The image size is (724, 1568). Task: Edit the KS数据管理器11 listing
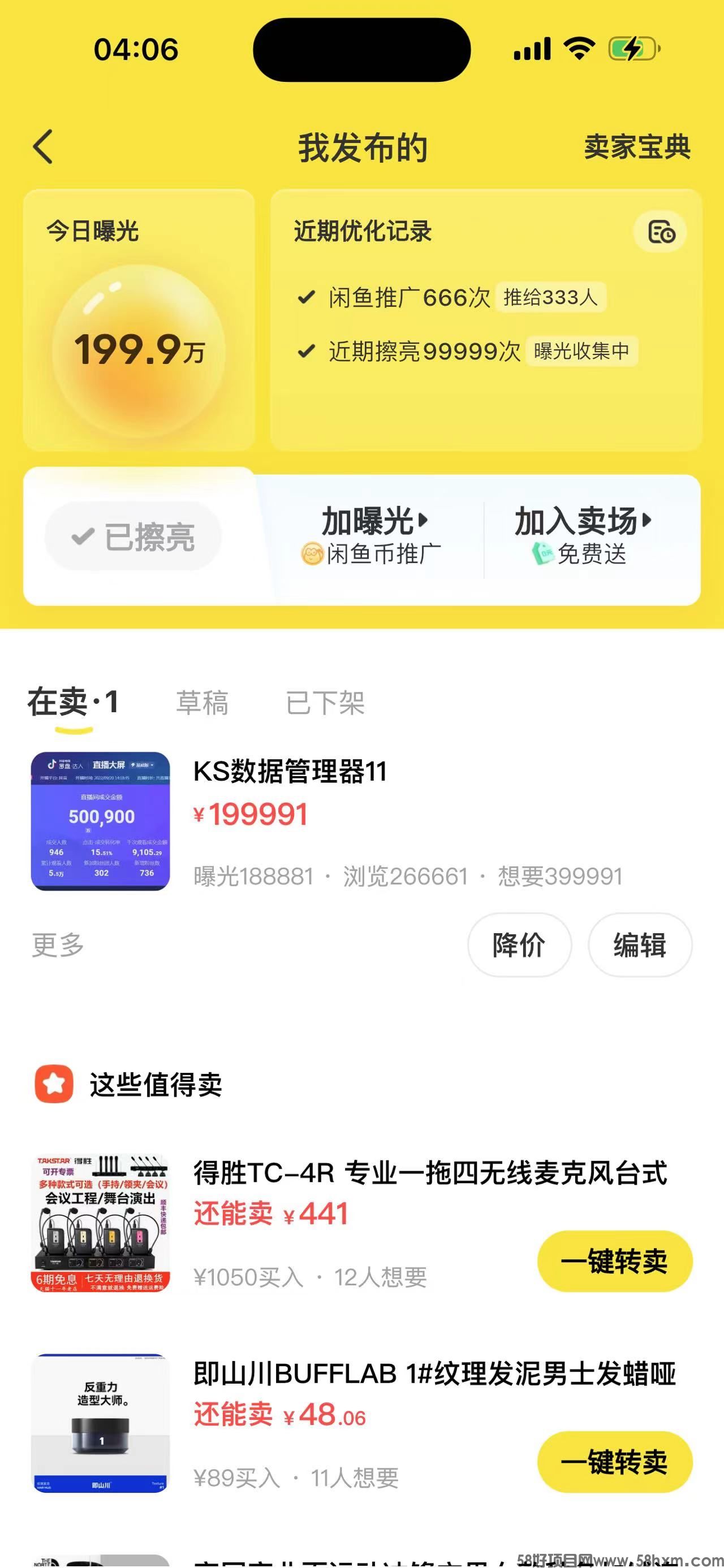[x=639, y=945]
